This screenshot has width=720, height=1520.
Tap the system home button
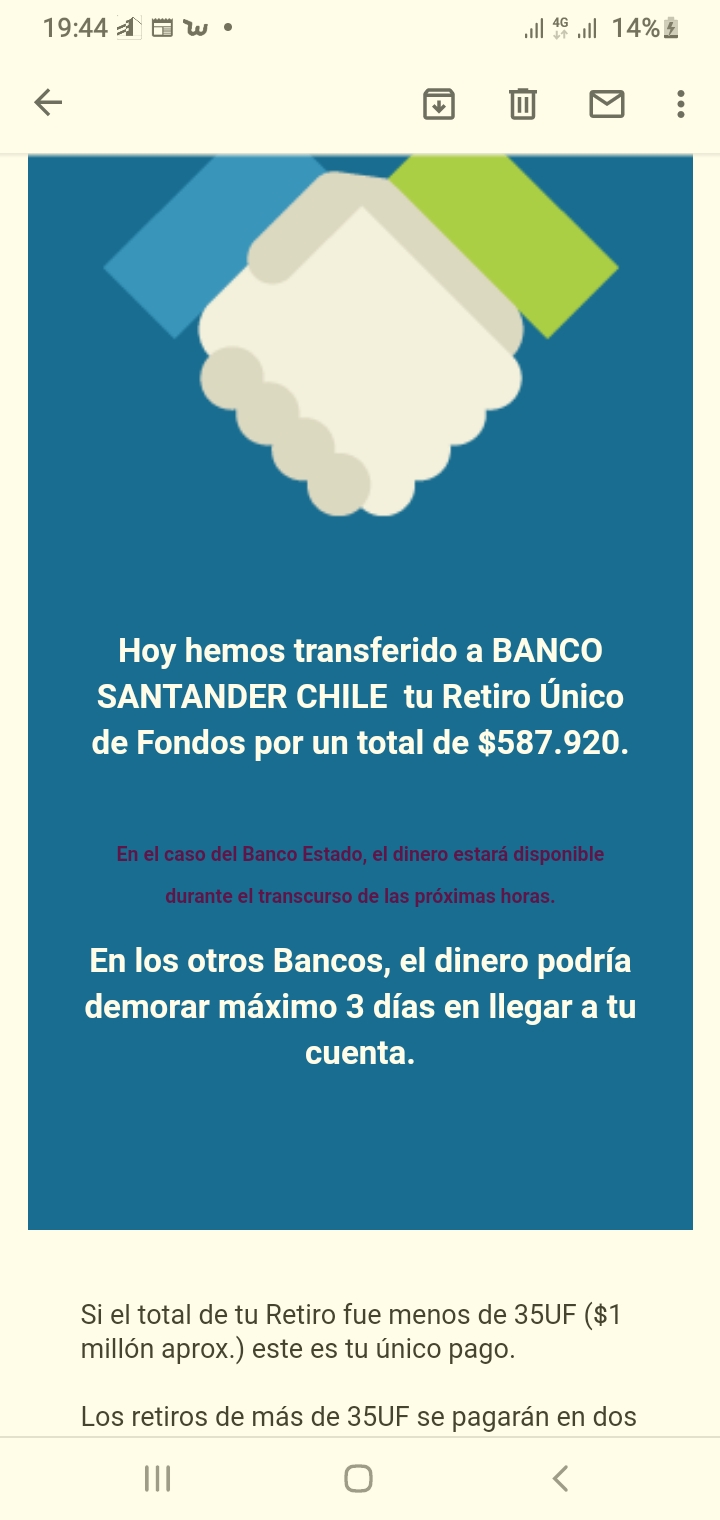tap(358, 1478)
